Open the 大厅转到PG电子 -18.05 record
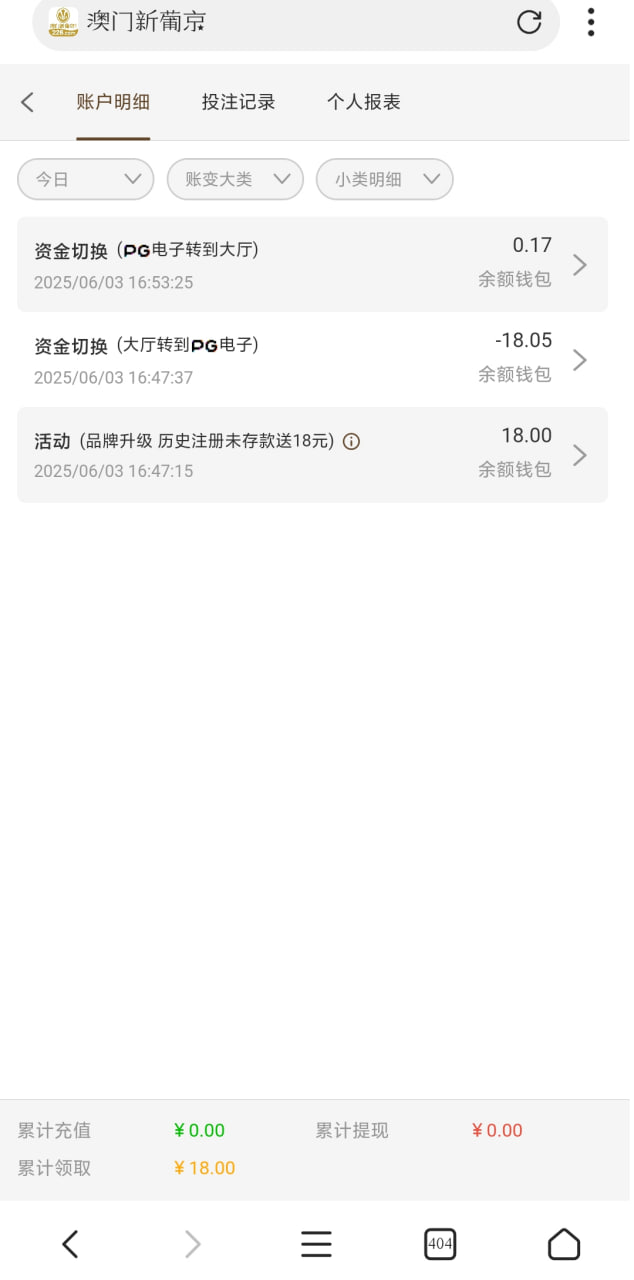 312,360
